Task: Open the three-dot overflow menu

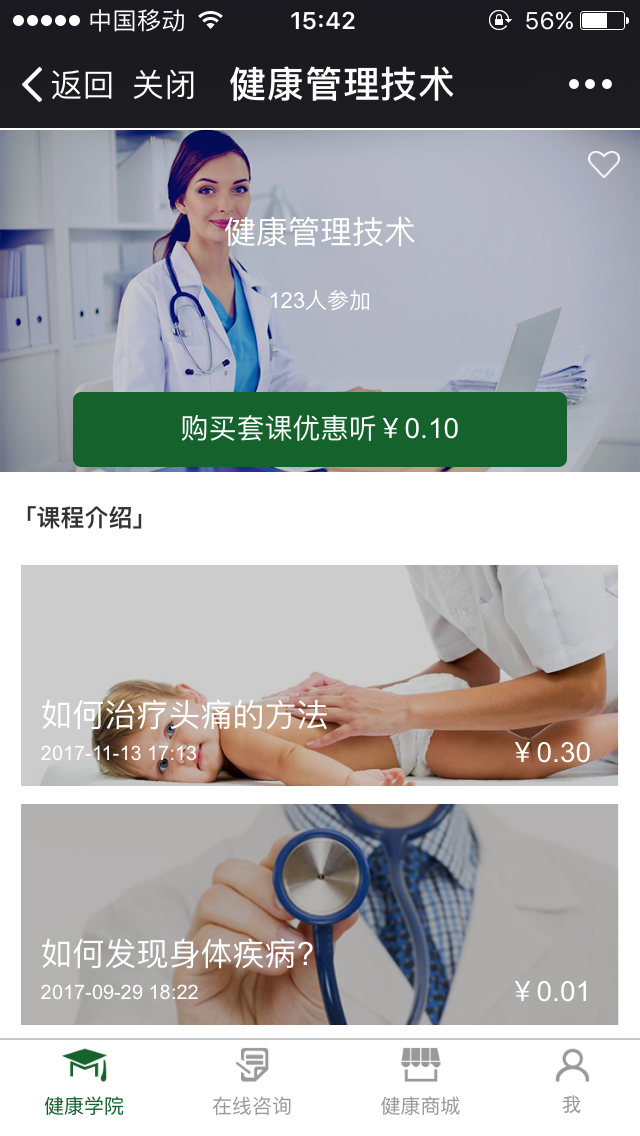Action: coord(590,85)
